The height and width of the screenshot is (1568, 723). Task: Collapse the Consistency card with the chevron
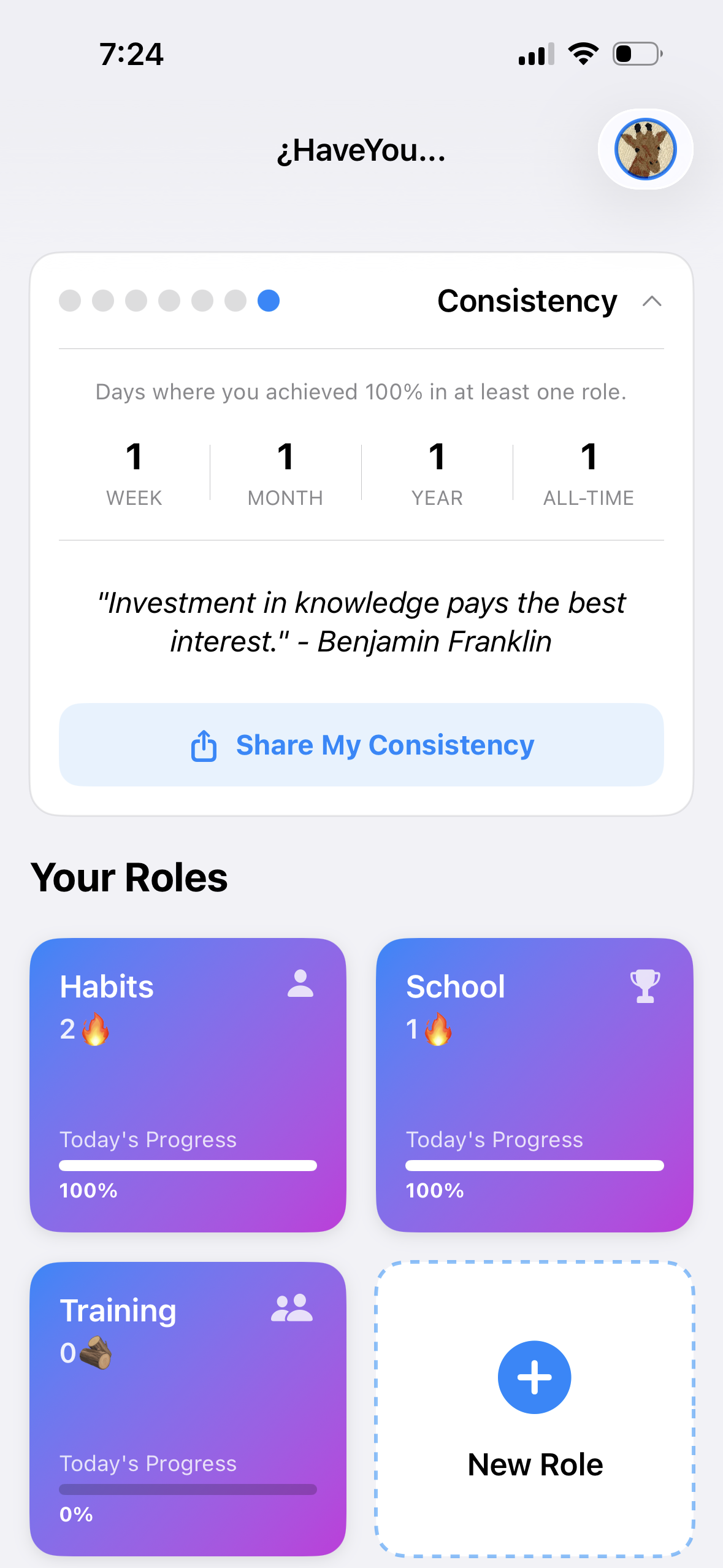[652, 301]
